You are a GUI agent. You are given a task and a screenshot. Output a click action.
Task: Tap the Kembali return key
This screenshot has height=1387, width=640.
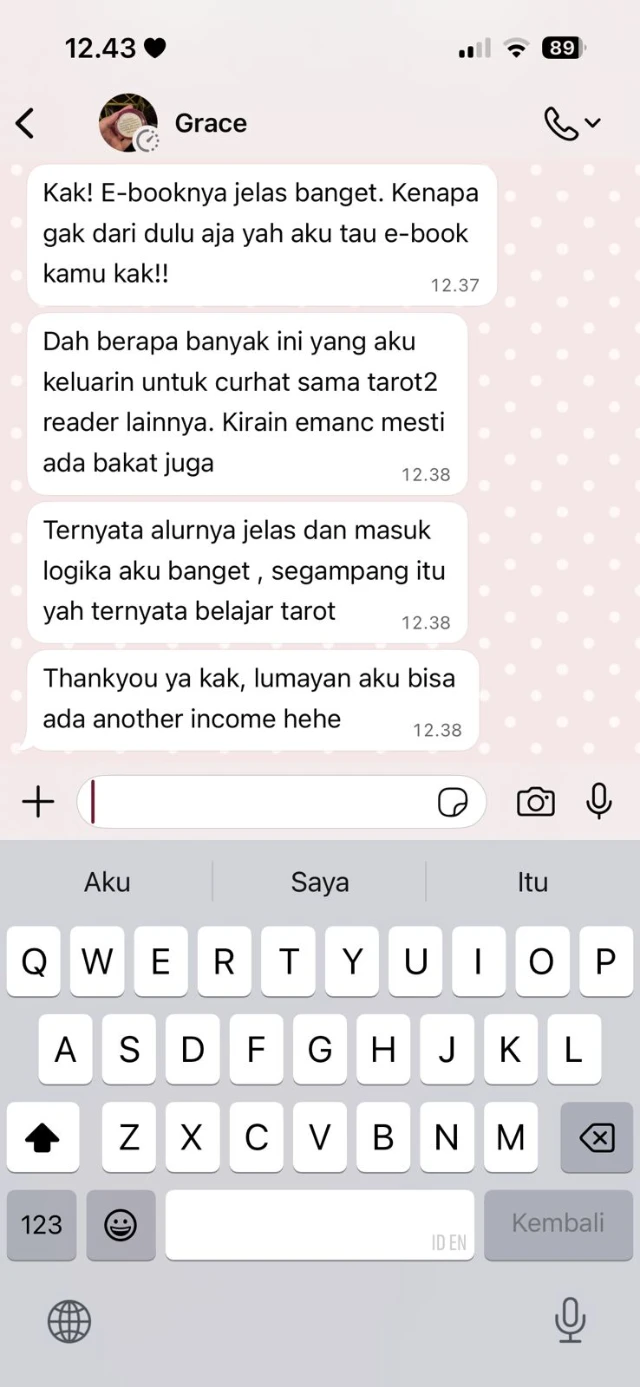(558, 1225)
